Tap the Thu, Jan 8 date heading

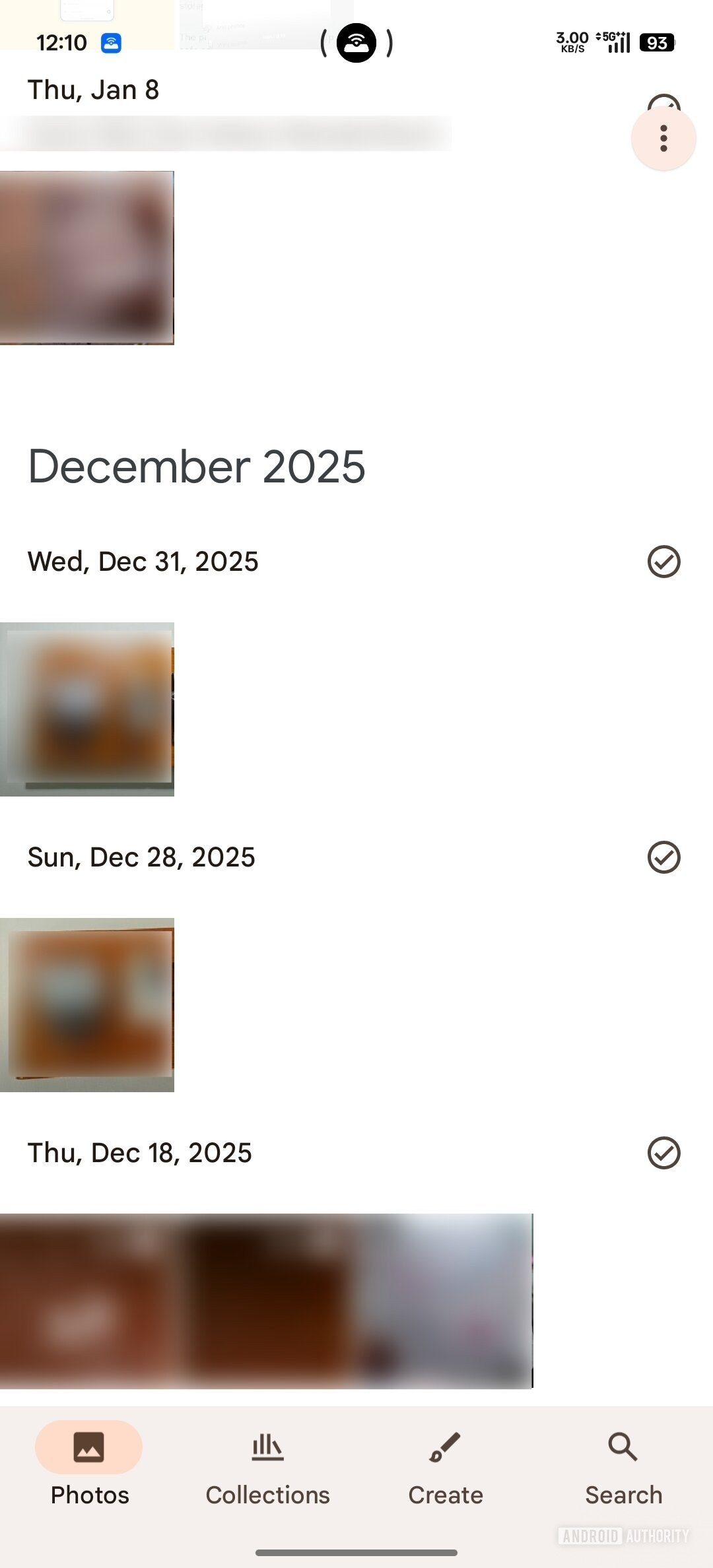point(93,89)
